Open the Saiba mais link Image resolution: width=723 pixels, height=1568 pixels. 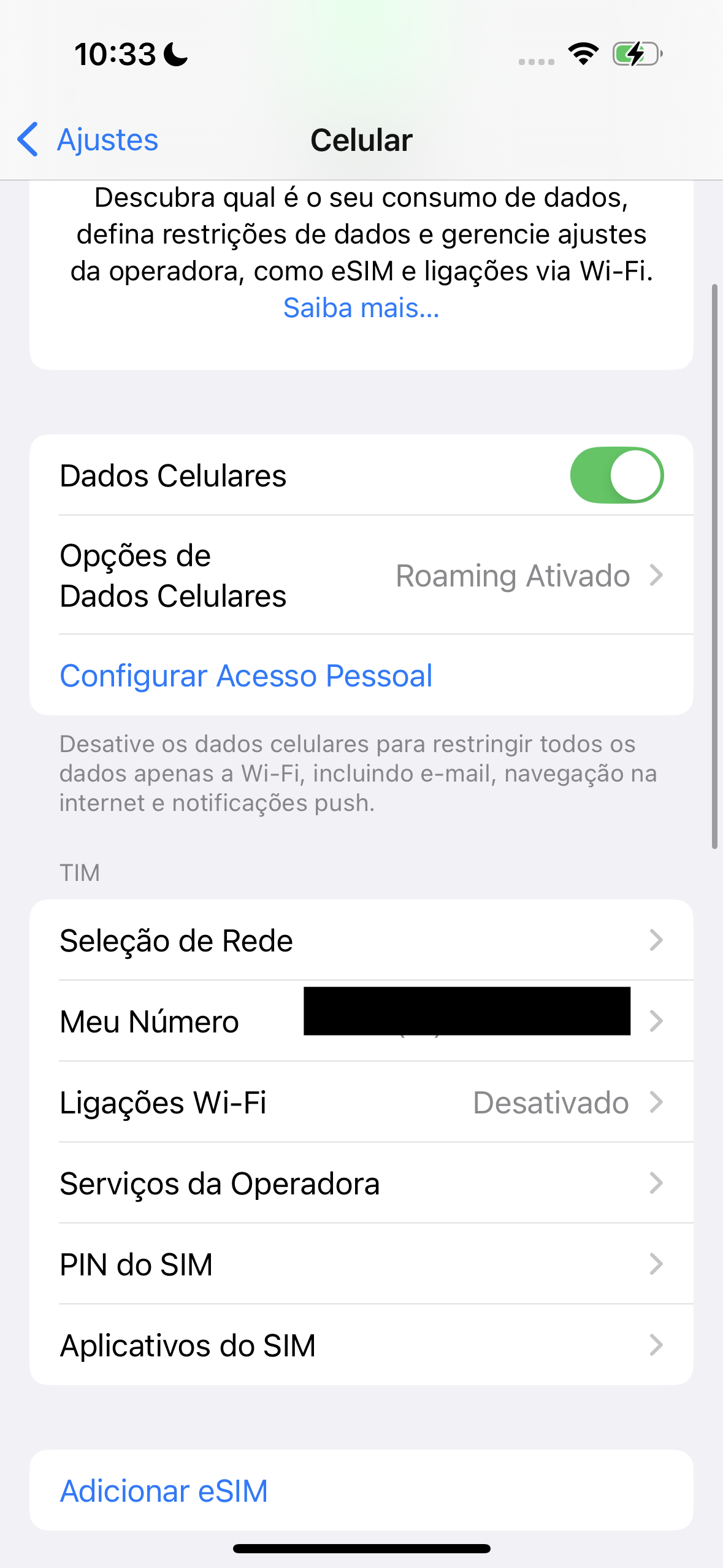[361, 308]
